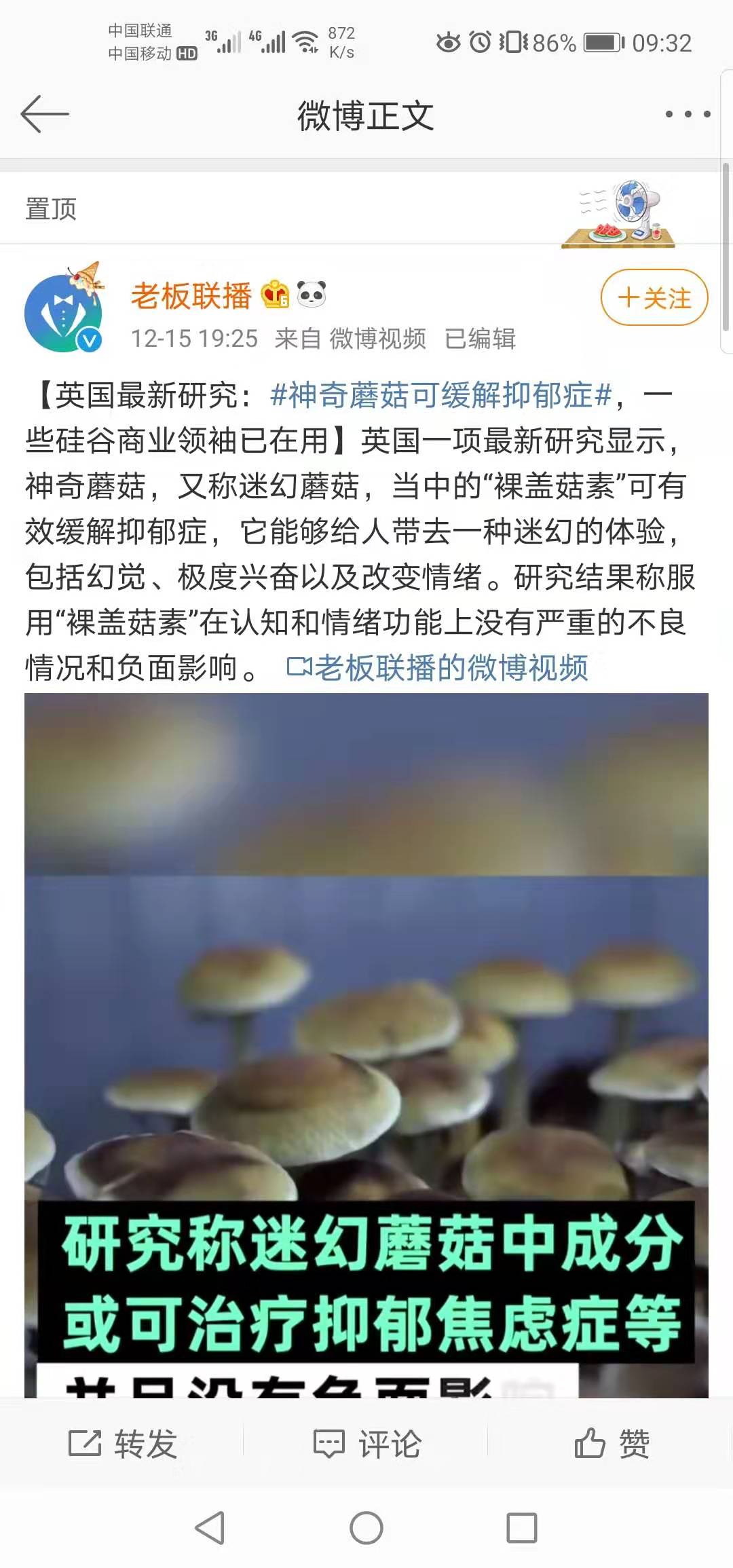The width and height of the screenshot is (733, 1568).
Task: Open recent apps from the navigation bar
Action: pyautogui.click(x=521, y=1529)
